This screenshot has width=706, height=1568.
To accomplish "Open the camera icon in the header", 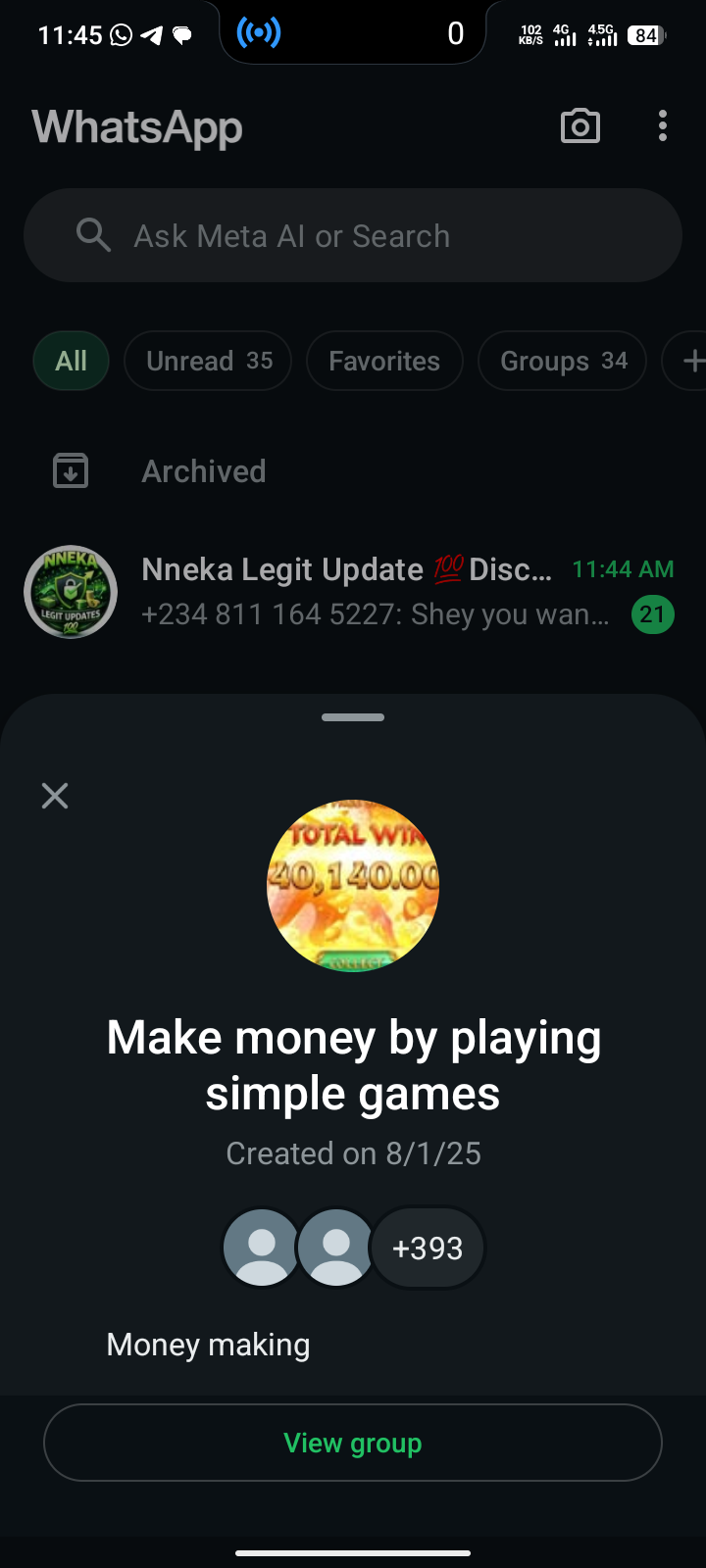I will 580,126.
